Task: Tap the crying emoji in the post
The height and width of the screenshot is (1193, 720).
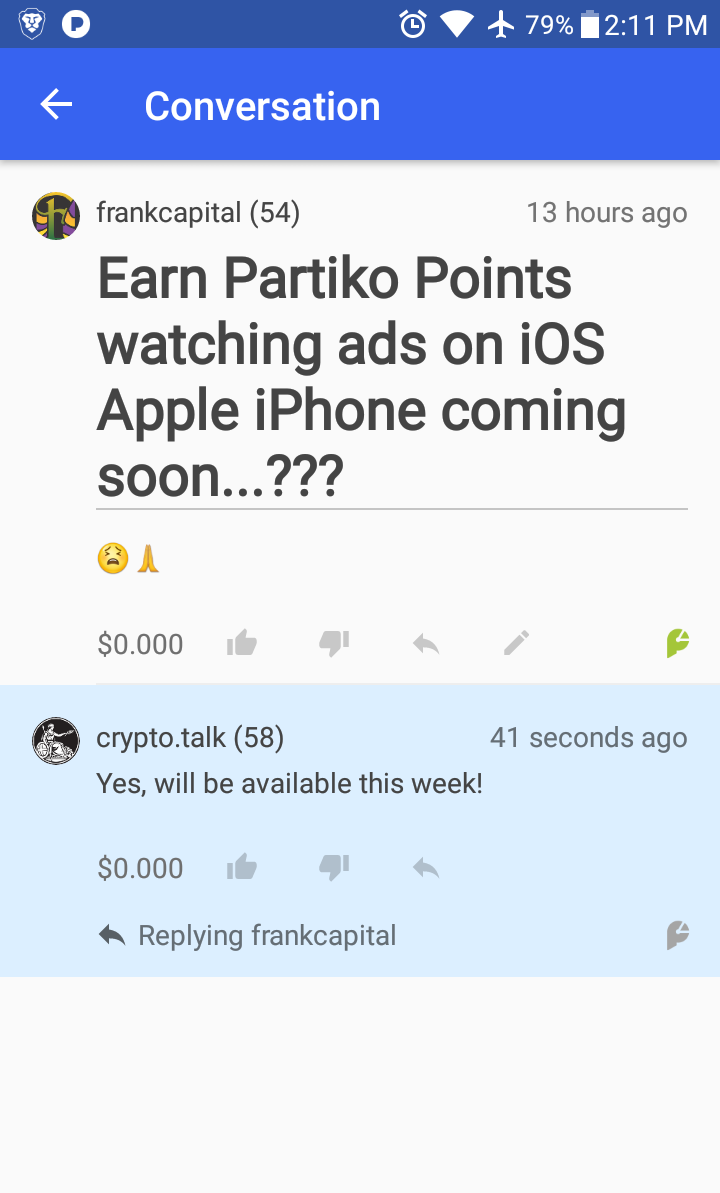Action: point(111,557)
